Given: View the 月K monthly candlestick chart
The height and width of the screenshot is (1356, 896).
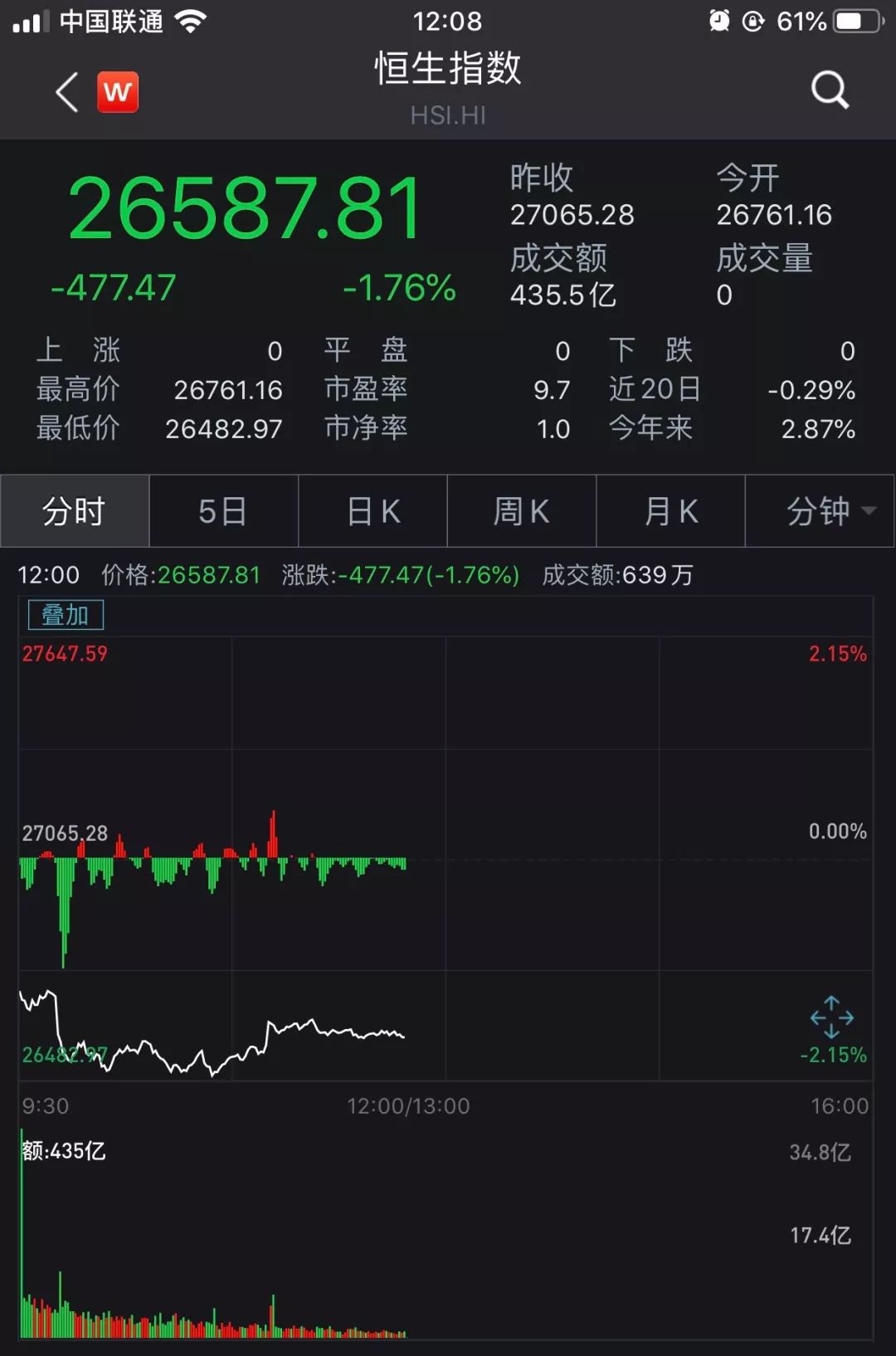Looking at the screenshot, I should [671, 511].
